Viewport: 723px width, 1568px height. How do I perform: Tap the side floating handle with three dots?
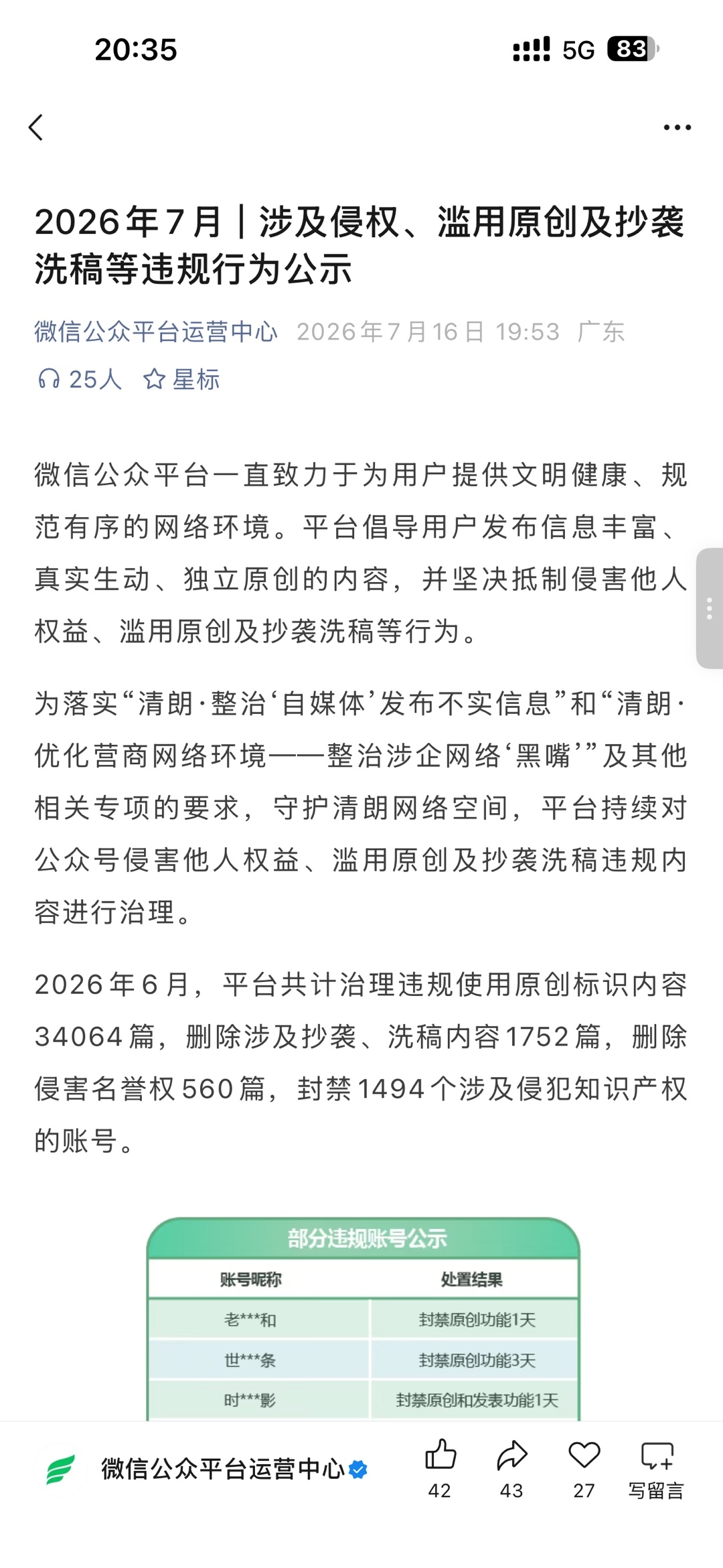(x=710, y=608)
